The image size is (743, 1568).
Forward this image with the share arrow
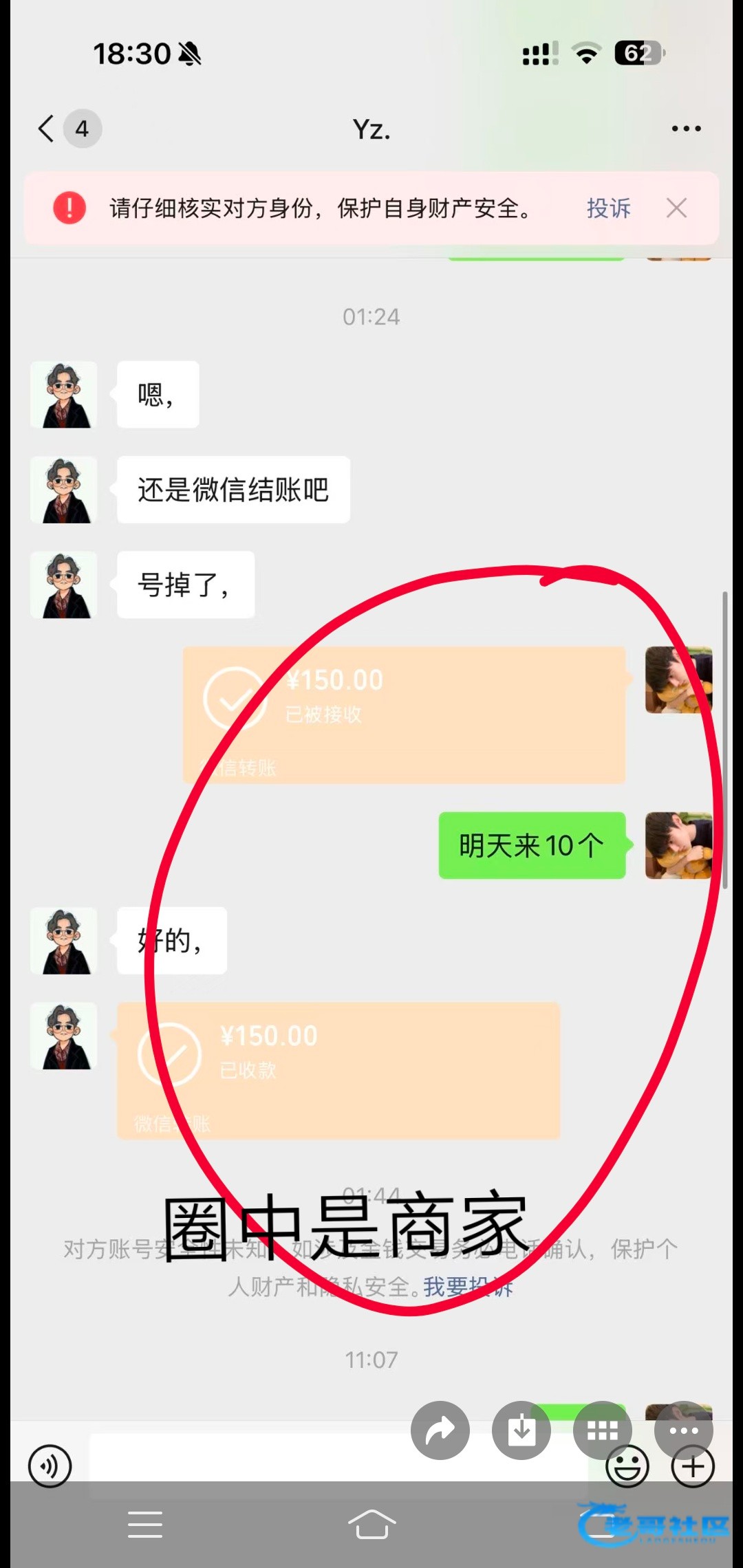click(440, 1430)
